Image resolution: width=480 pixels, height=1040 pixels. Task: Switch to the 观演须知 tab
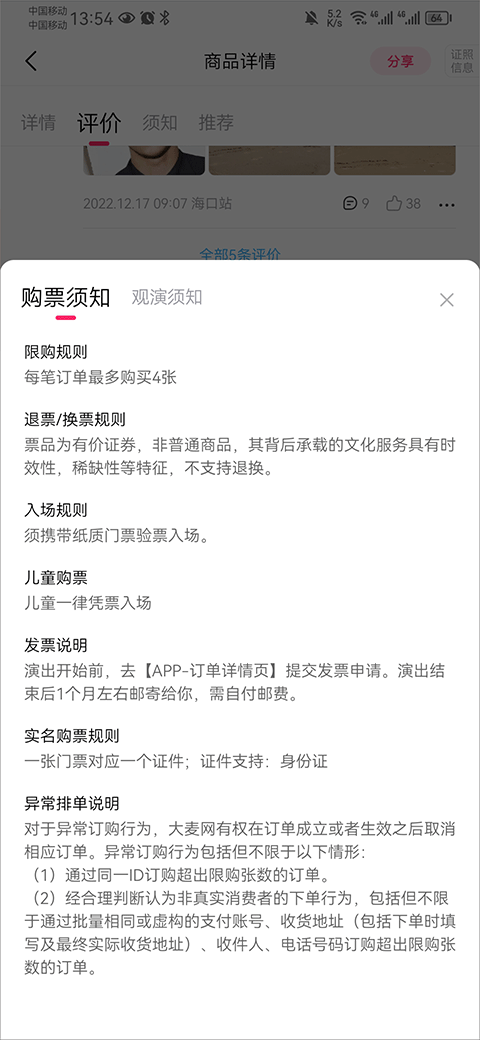tap(167, 297)
